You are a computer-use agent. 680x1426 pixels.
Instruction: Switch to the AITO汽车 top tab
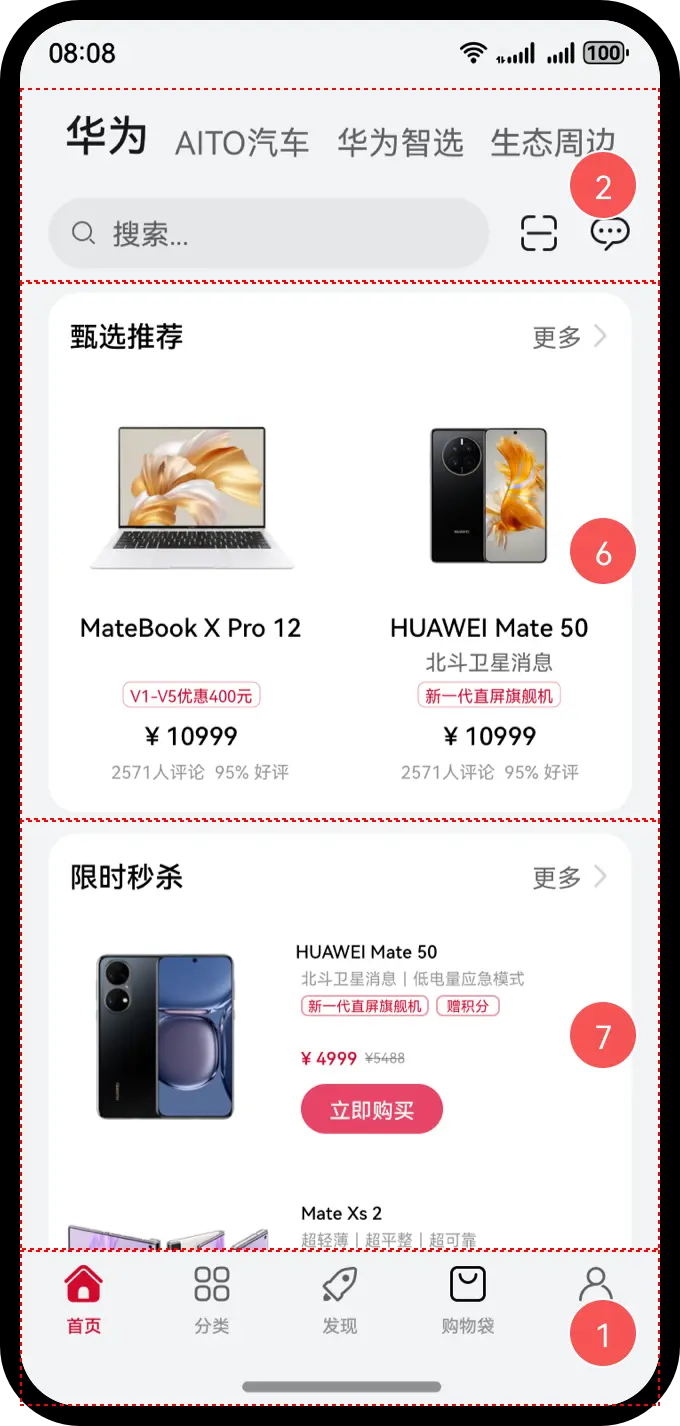coord(242,143)
